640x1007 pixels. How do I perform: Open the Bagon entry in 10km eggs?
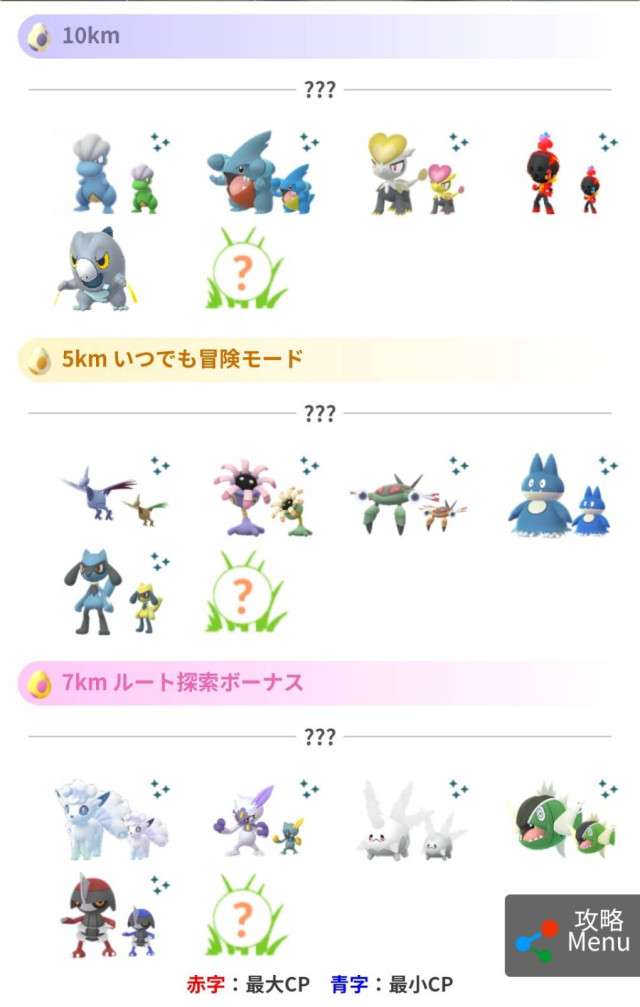pyautogui.click(x=110, y=172)
